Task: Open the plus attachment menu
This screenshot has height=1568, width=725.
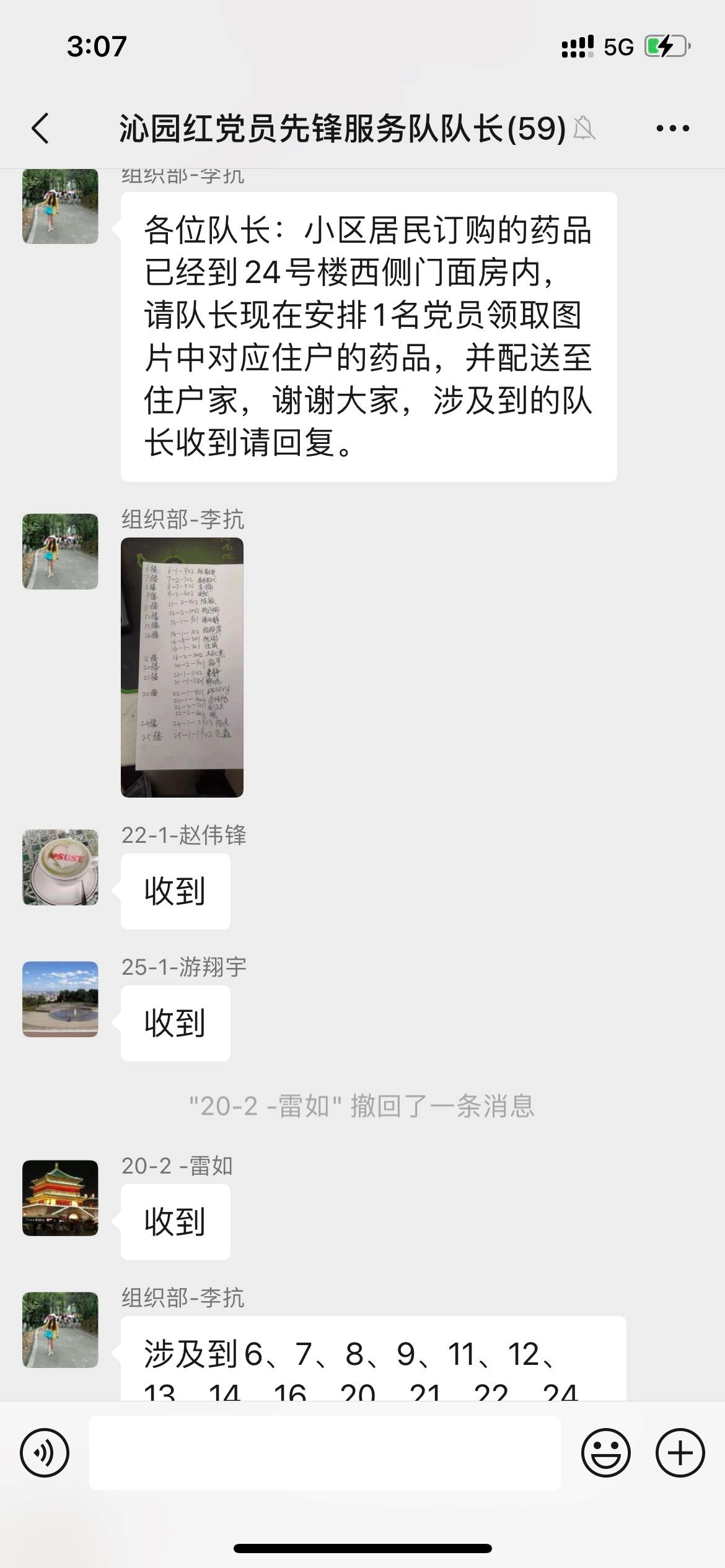Action: [680, 1453]
